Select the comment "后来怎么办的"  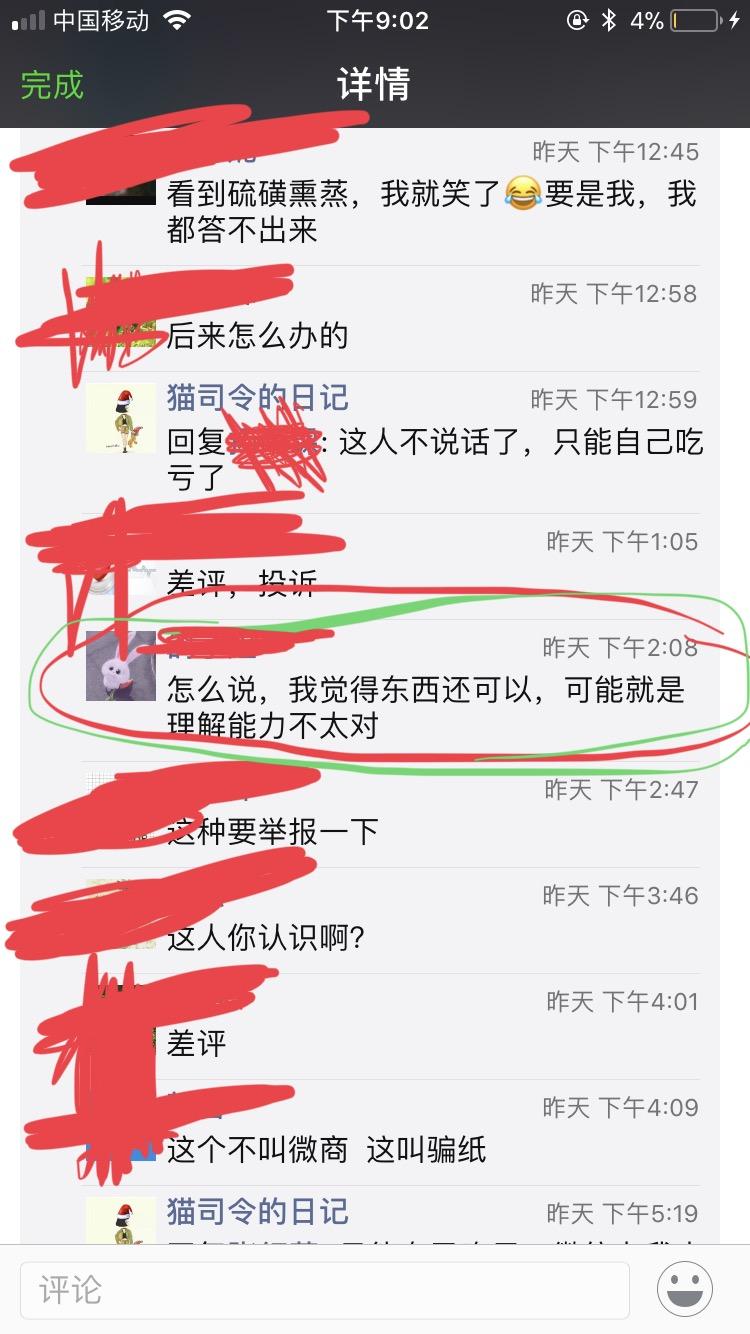257,336
